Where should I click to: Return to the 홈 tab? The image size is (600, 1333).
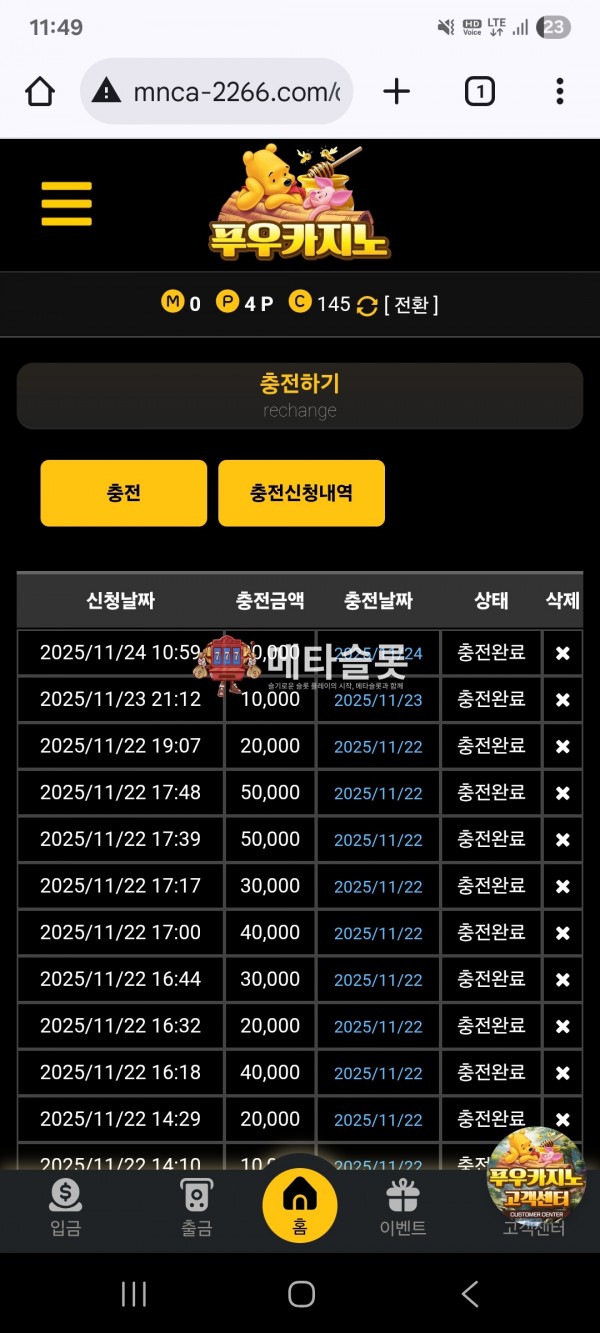click(x=300, y=1205)
